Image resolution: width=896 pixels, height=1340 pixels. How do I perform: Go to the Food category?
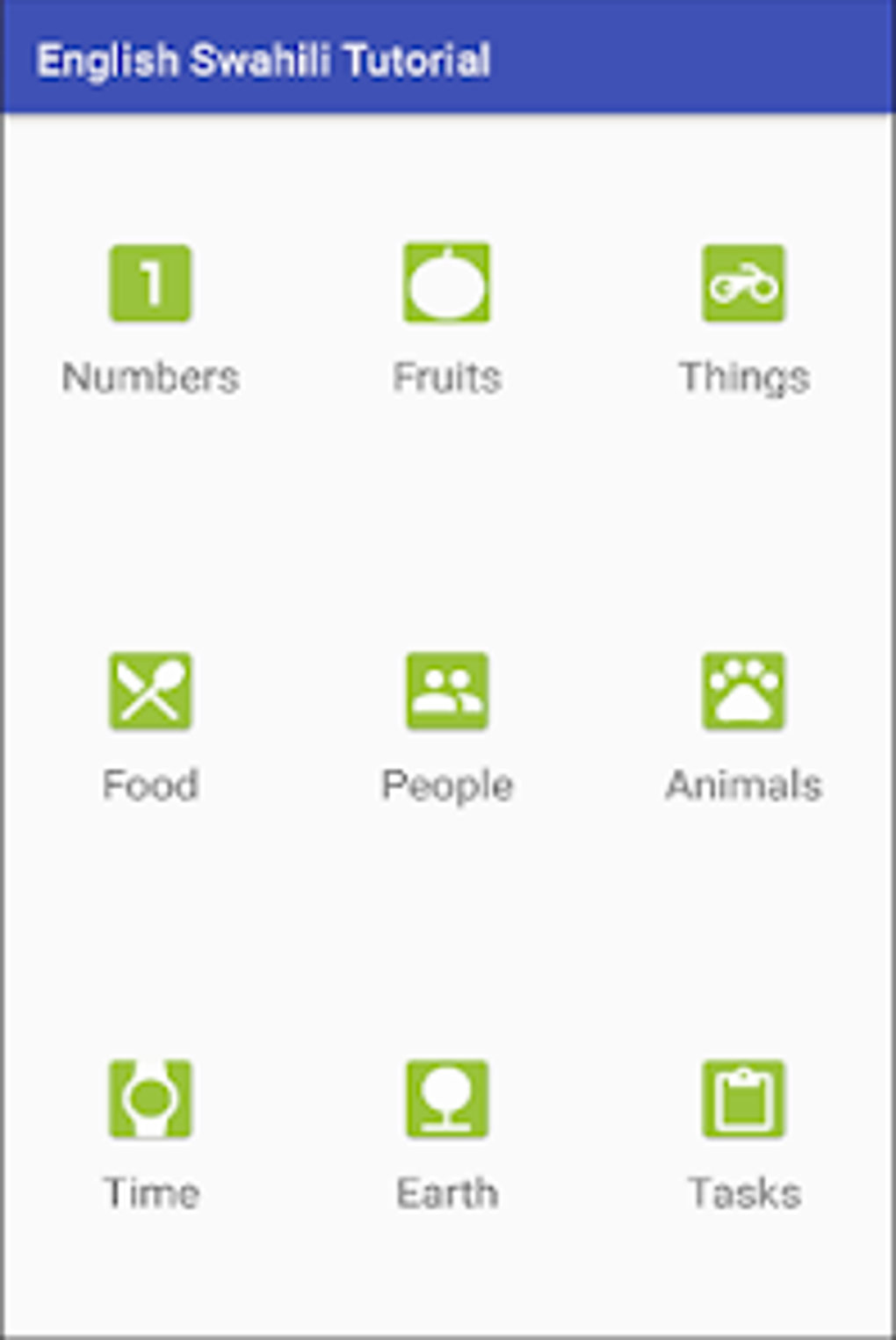pos(150,692)
